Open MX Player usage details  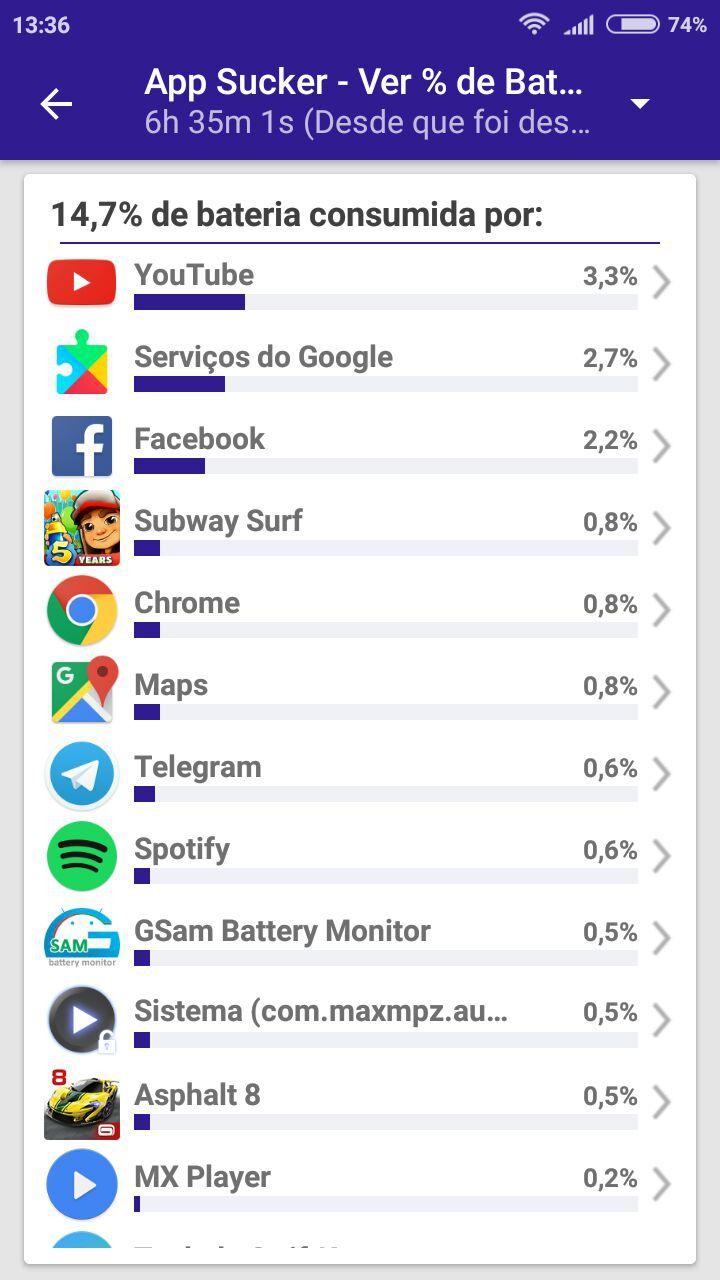[360, 1185]
